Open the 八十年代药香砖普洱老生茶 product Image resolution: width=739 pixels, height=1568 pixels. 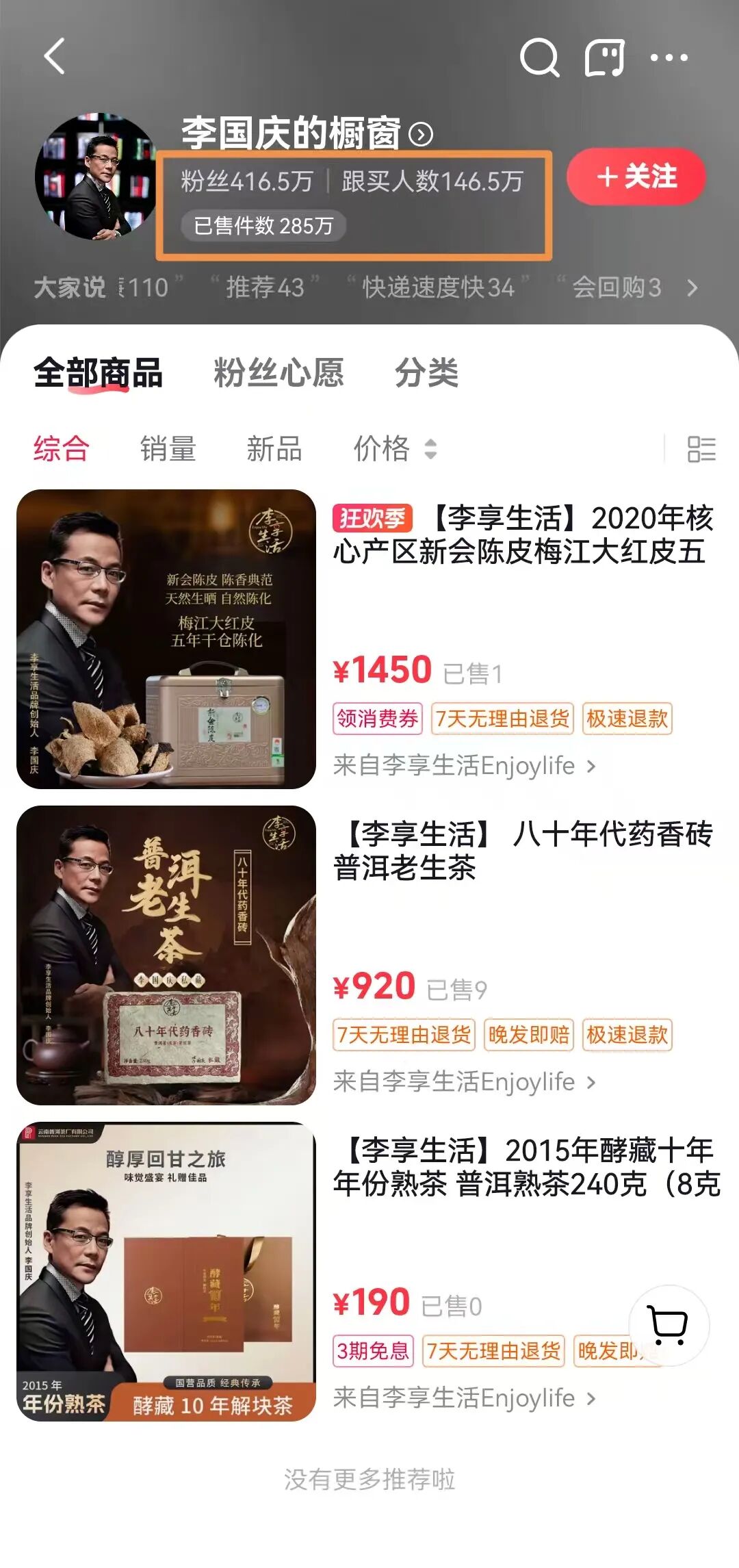point(523,851)
